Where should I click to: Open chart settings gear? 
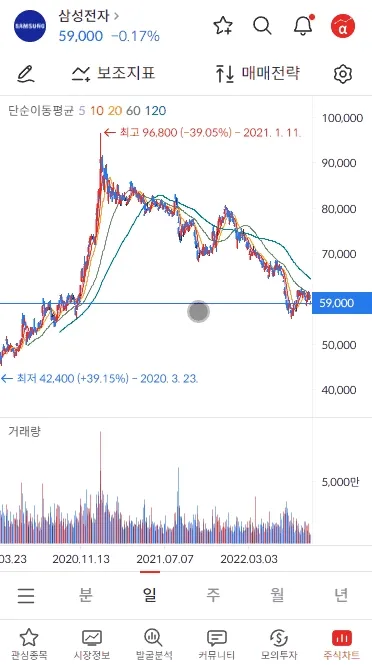343,74
